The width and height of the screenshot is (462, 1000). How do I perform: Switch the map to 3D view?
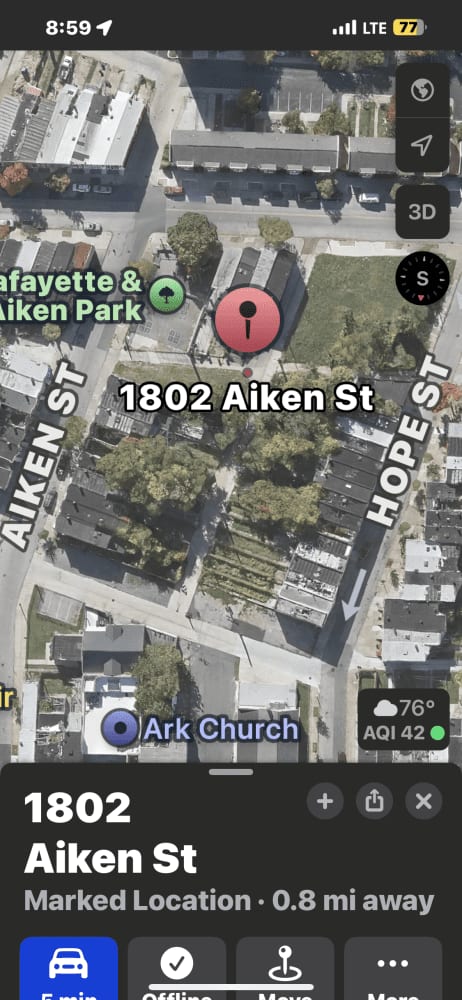(x=422, y=212)
